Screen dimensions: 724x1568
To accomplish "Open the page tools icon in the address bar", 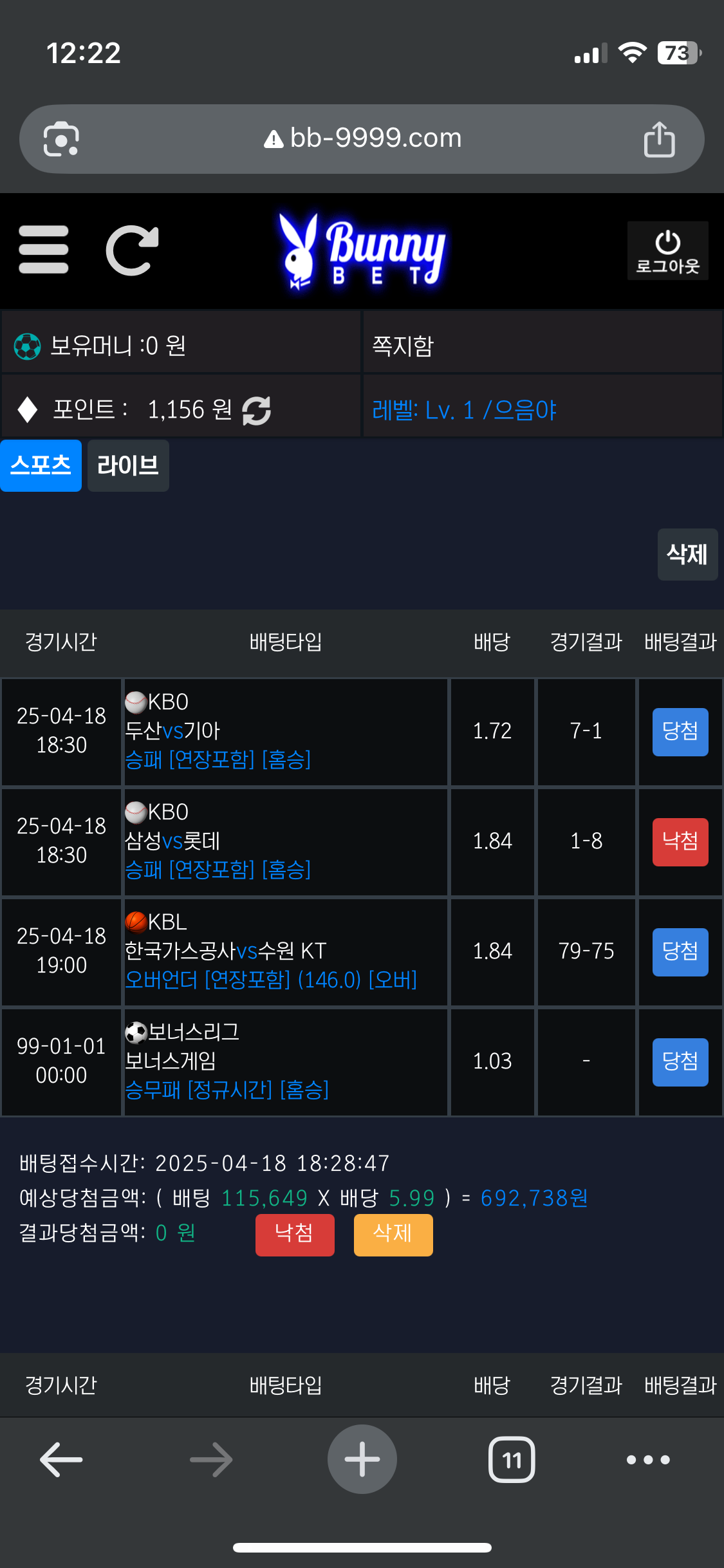I will [61, 139].
